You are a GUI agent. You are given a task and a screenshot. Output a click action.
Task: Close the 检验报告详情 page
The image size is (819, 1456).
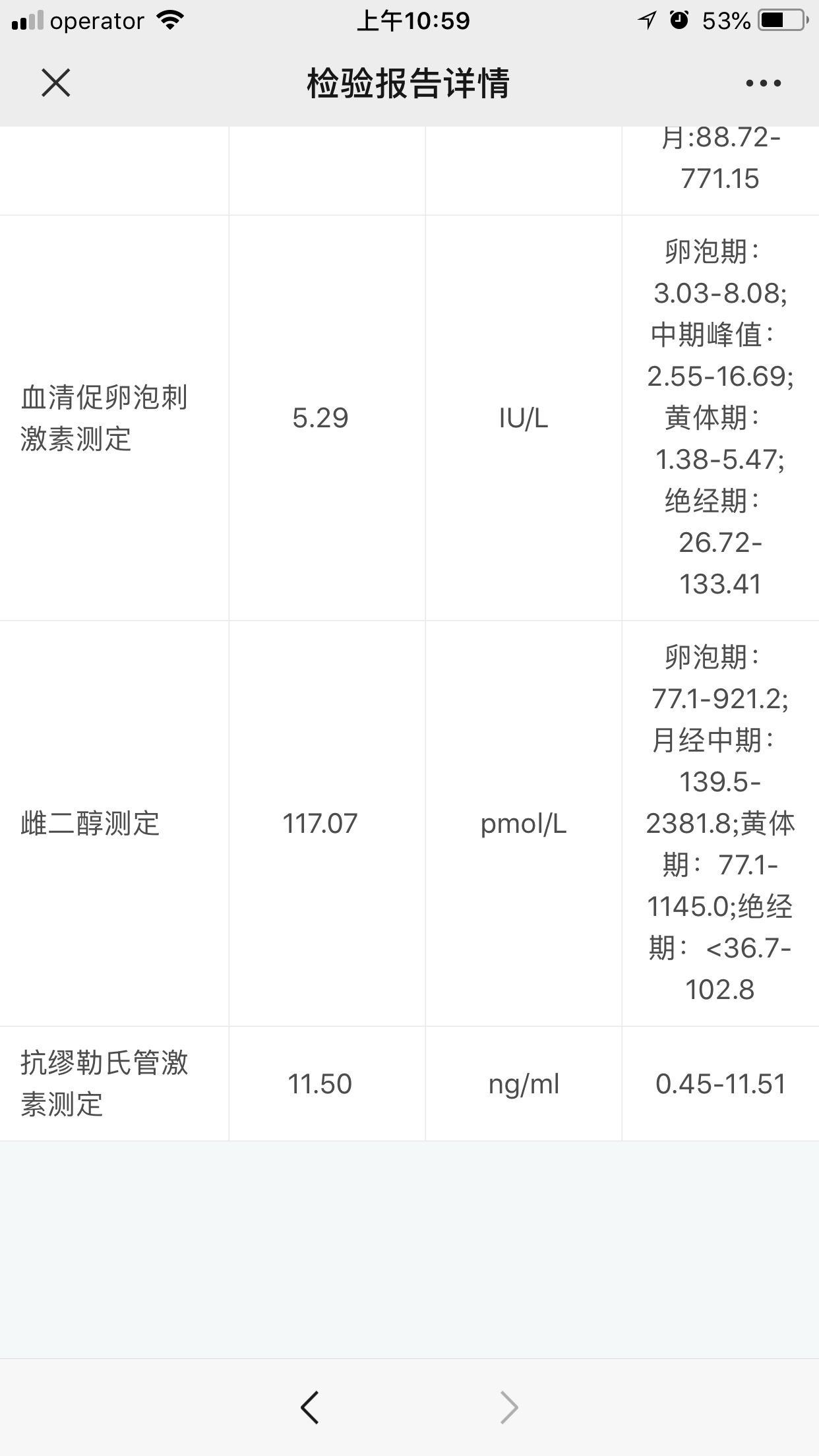pos(55,83)
